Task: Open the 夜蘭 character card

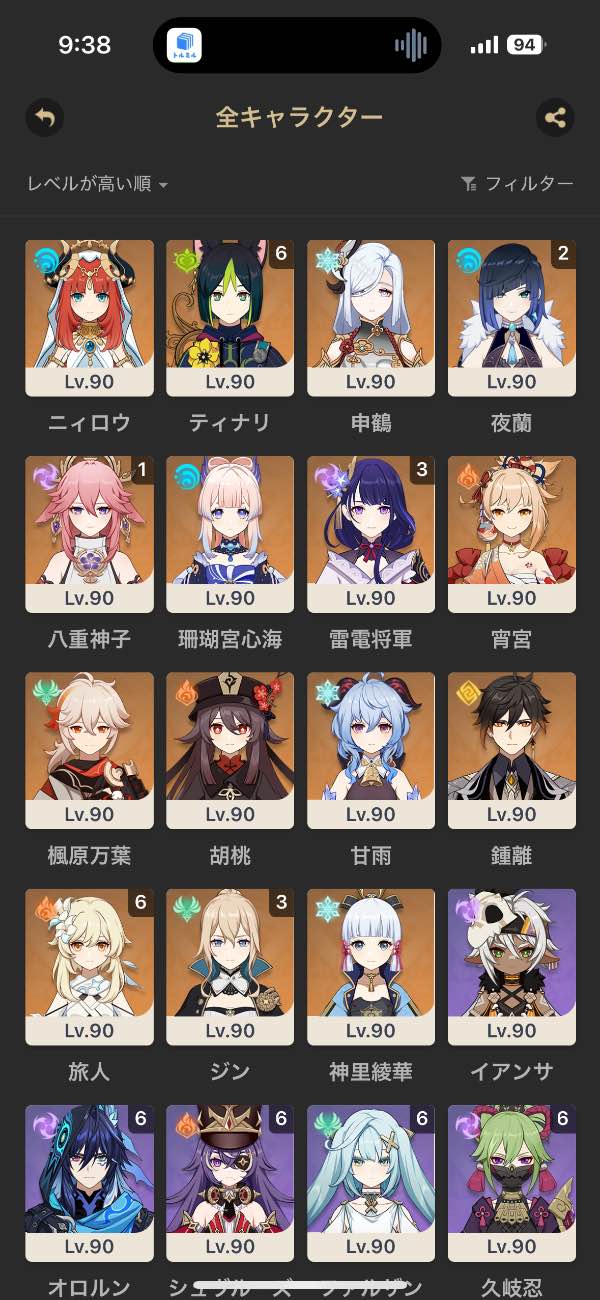Action: click(512, 318)
